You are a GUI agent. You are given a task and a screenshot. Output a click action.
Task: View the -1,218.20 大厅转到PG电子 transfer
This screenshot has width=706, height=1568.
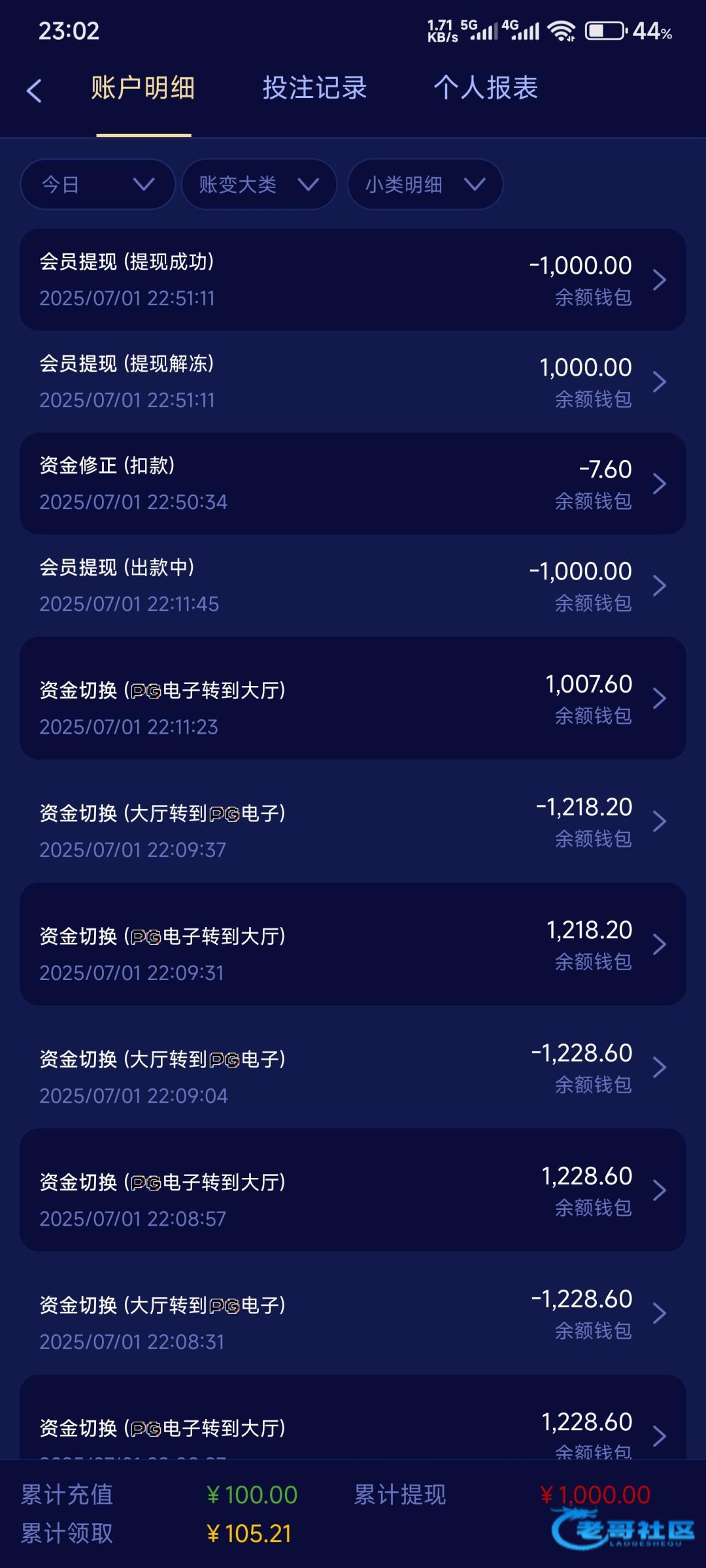tap(353, 821)
